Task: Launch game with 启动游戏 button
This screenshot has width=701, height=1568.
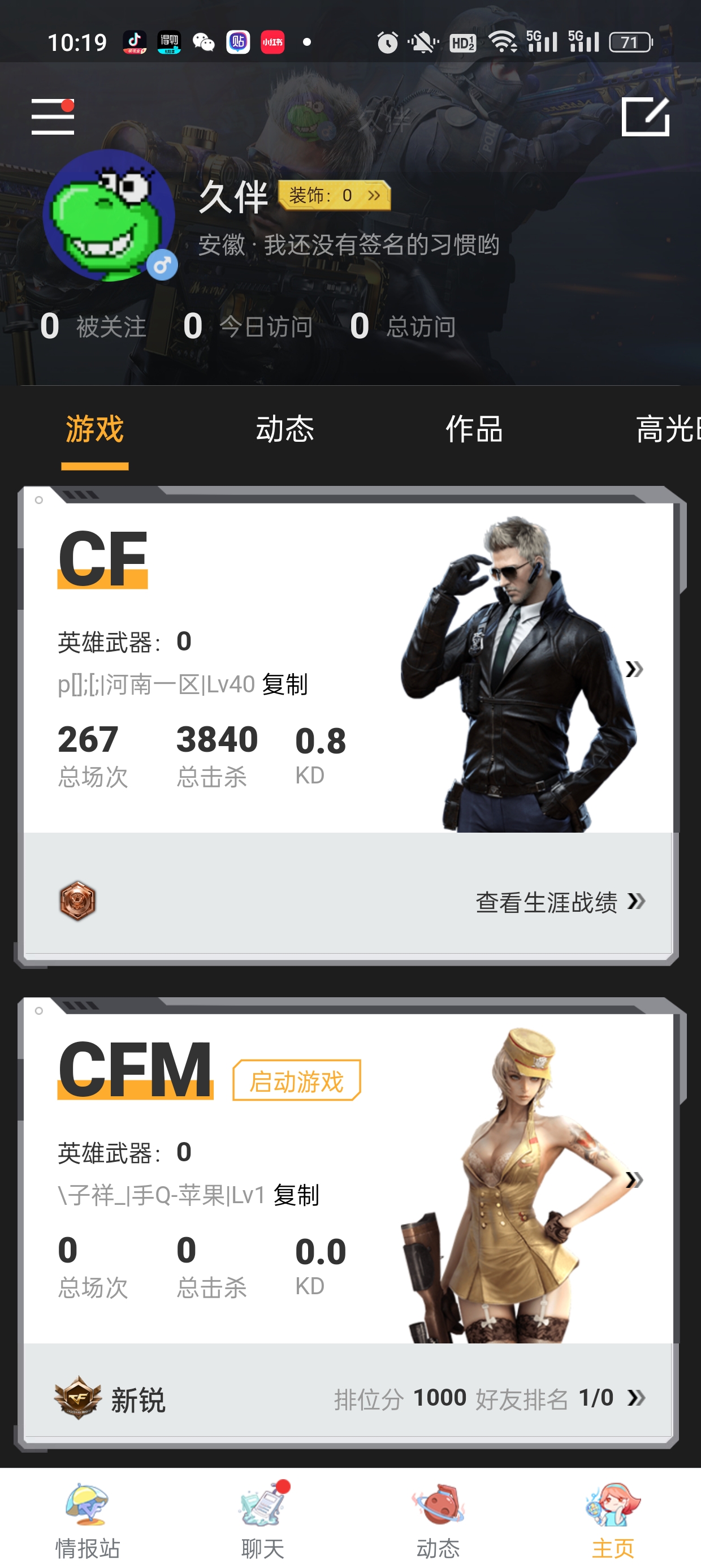Action: pyautogui.click(x=297, y=1081)
